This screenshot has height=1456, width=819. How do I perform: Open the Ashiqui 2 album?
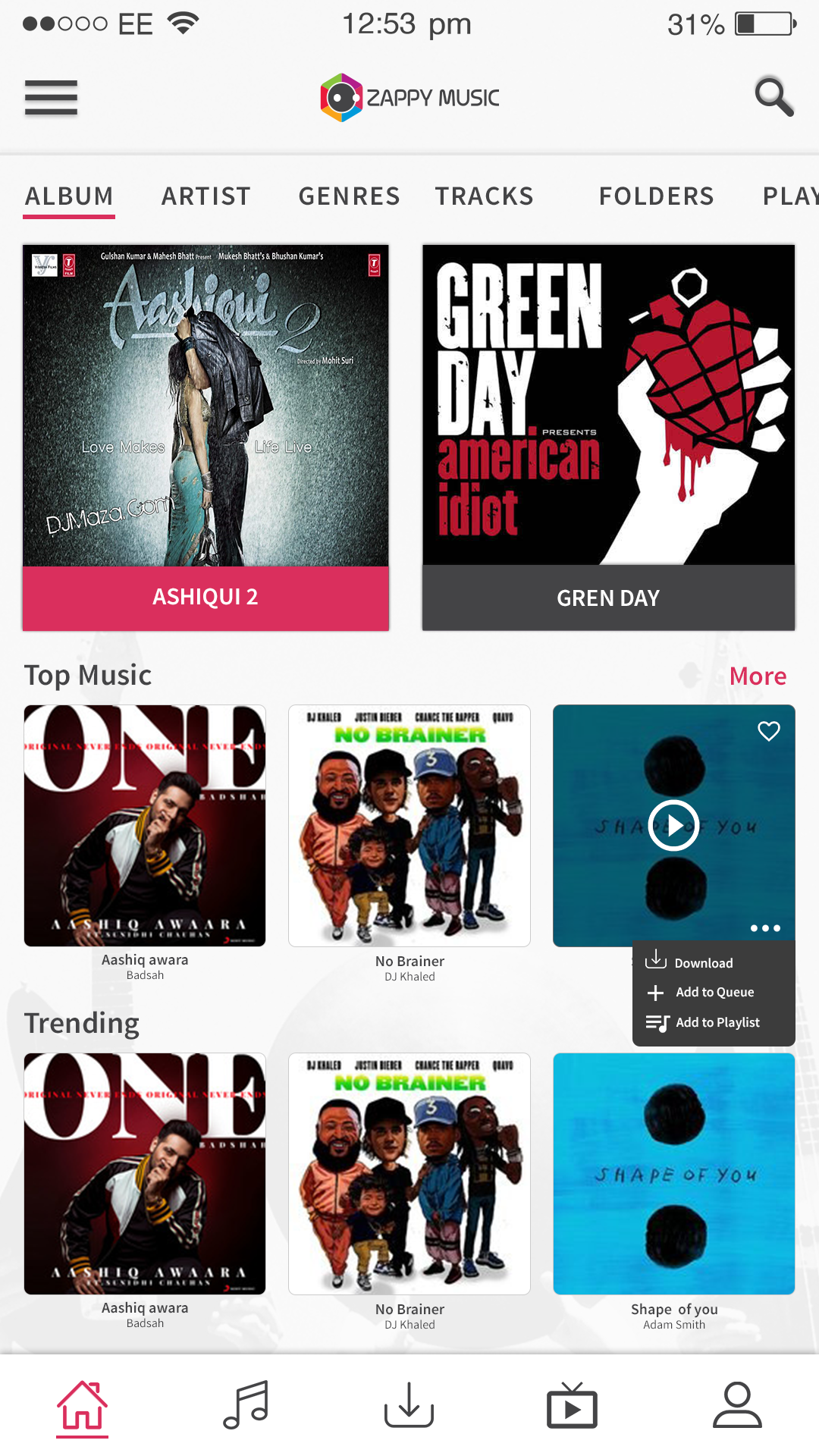206,438
